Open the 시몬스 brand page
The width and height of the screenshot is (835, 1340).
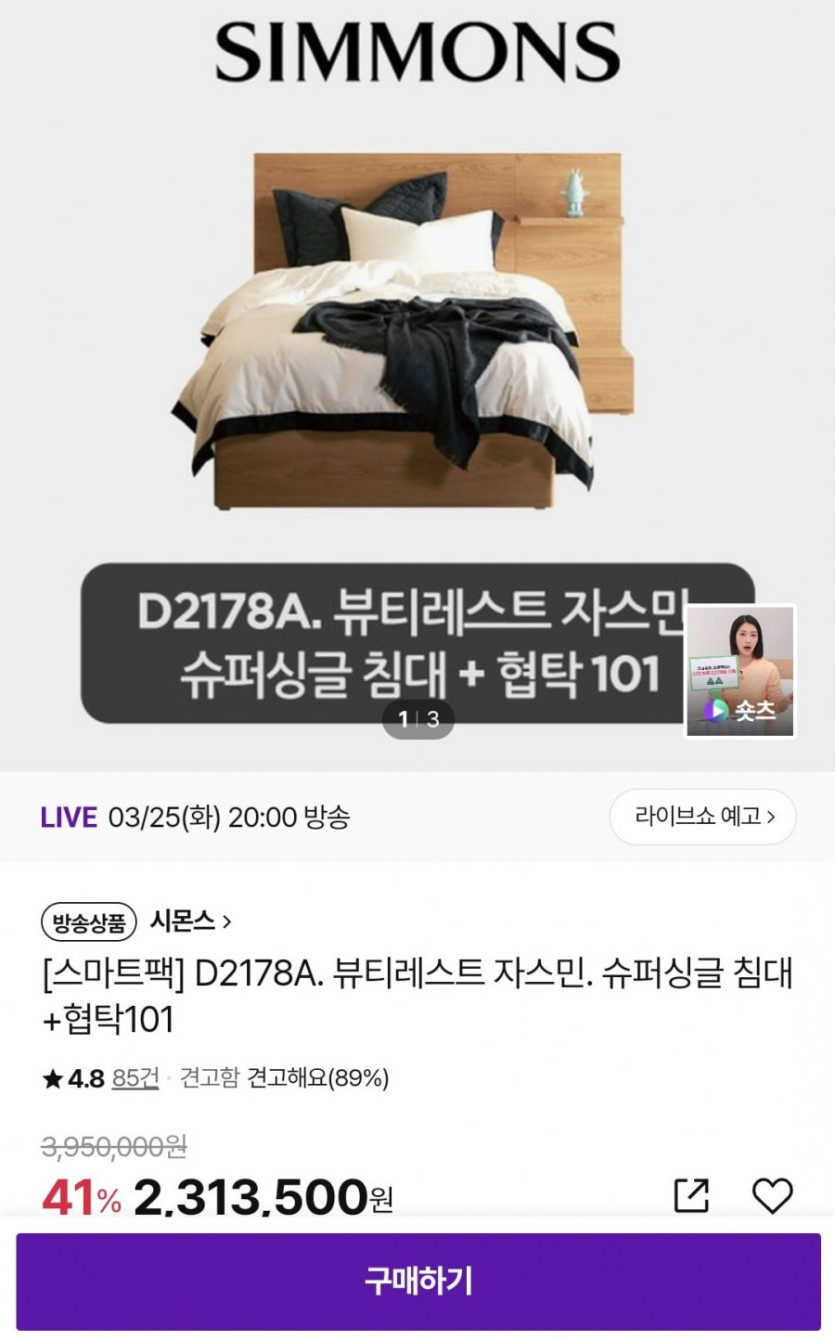[x=191, y=921]
